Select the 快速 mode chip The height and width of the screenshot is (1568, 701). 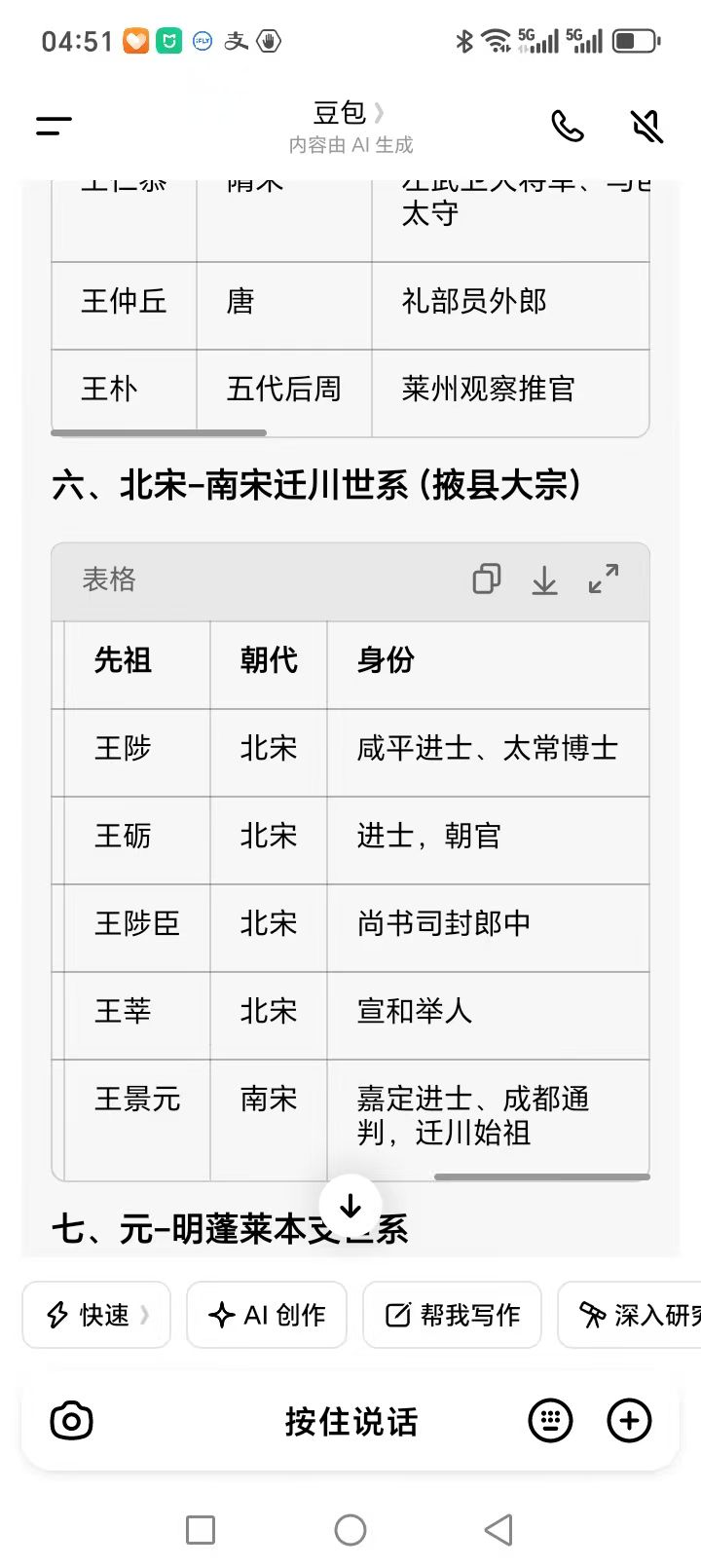click(96, 1315)
